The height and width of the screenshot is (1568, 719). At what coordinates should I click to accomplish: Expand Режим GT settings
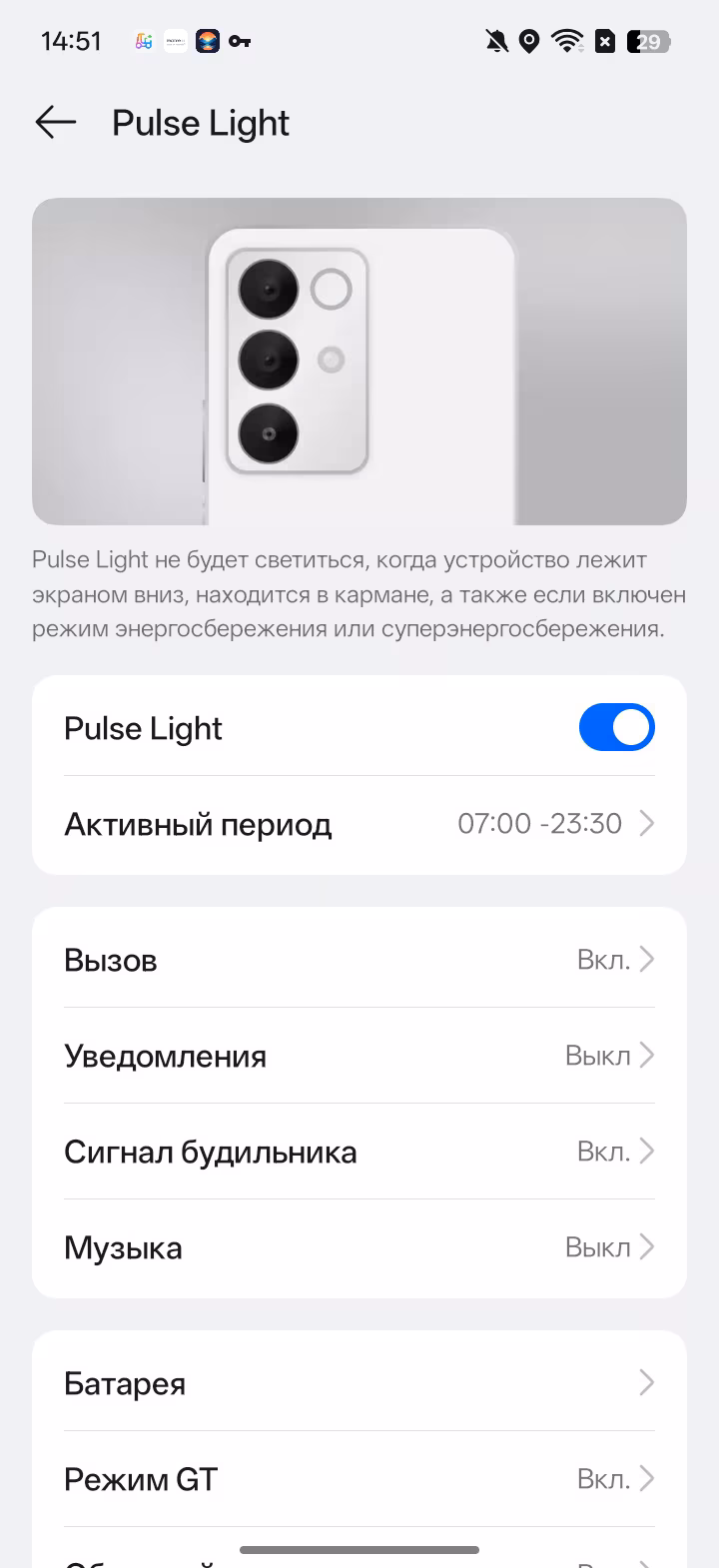click(359, 1479)
